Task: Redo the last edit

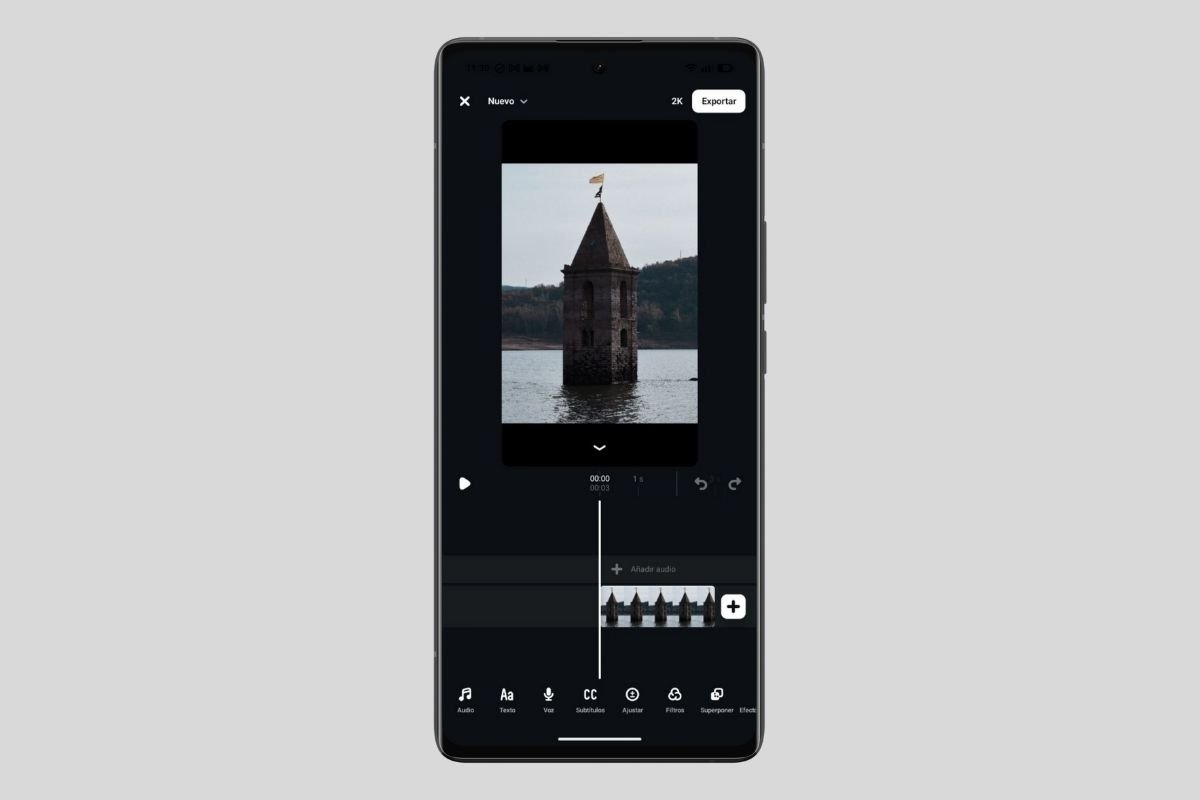Action: pos(735,484)
